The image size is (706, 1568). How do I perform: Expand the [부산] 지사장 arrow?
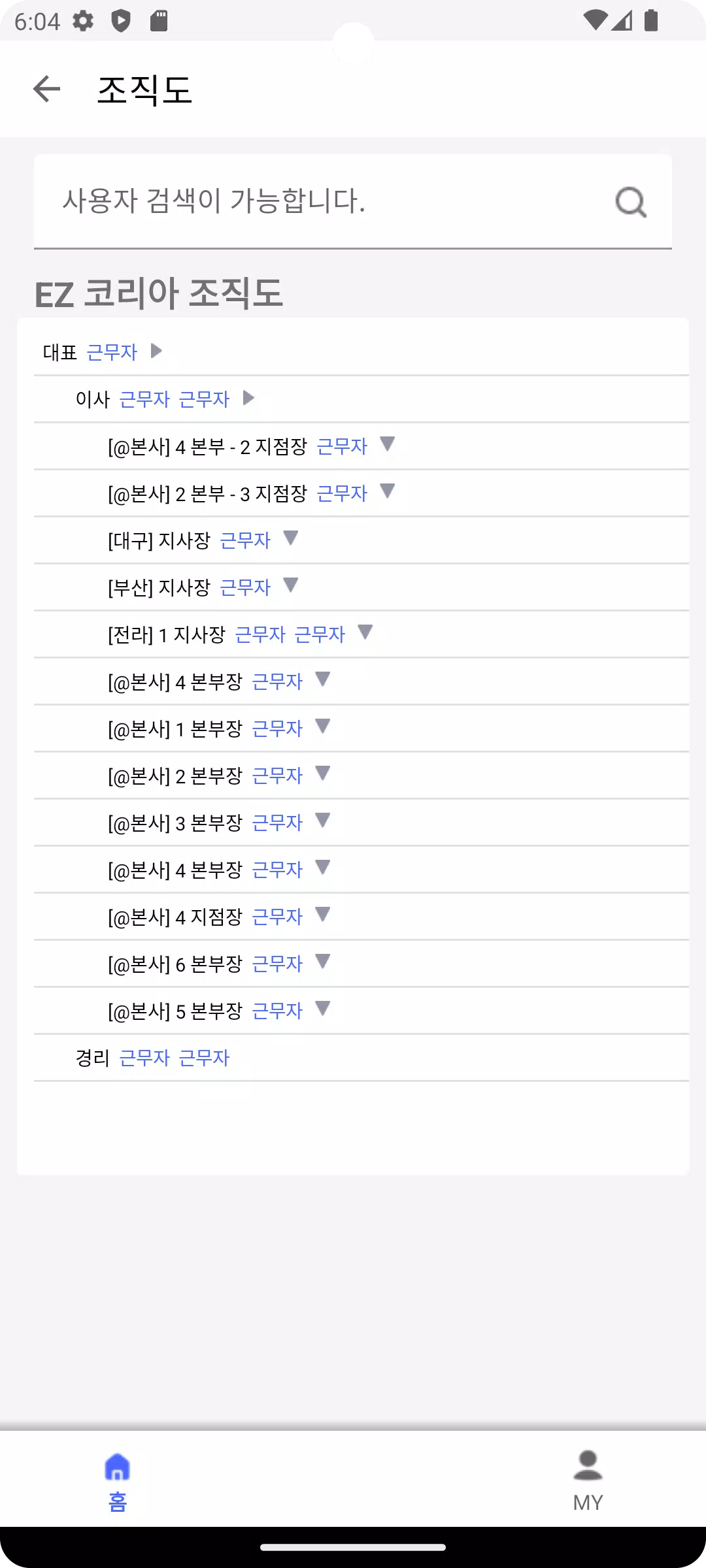click(291, 585)
